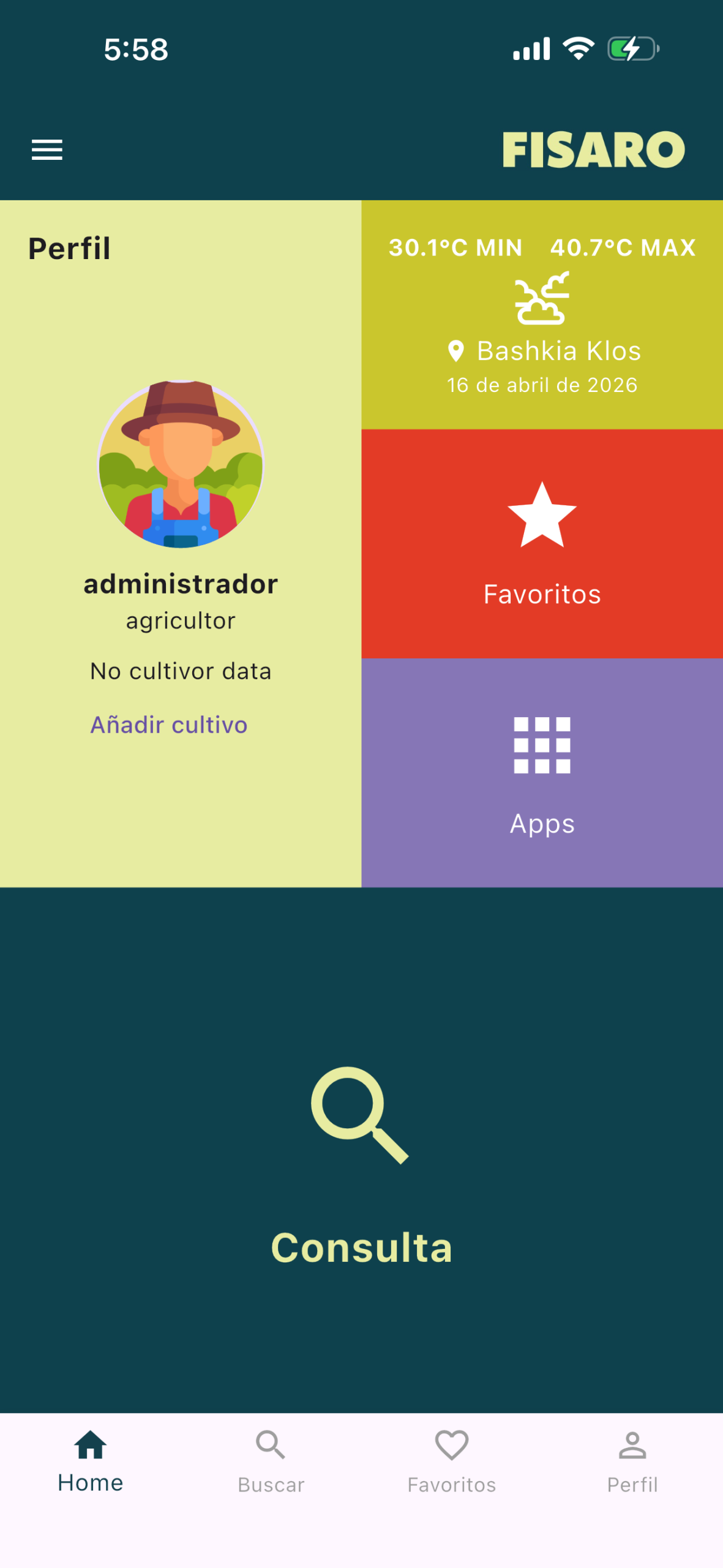
Task: Go to Favoritos in the bottom navigation
Action: point(452,1461)
